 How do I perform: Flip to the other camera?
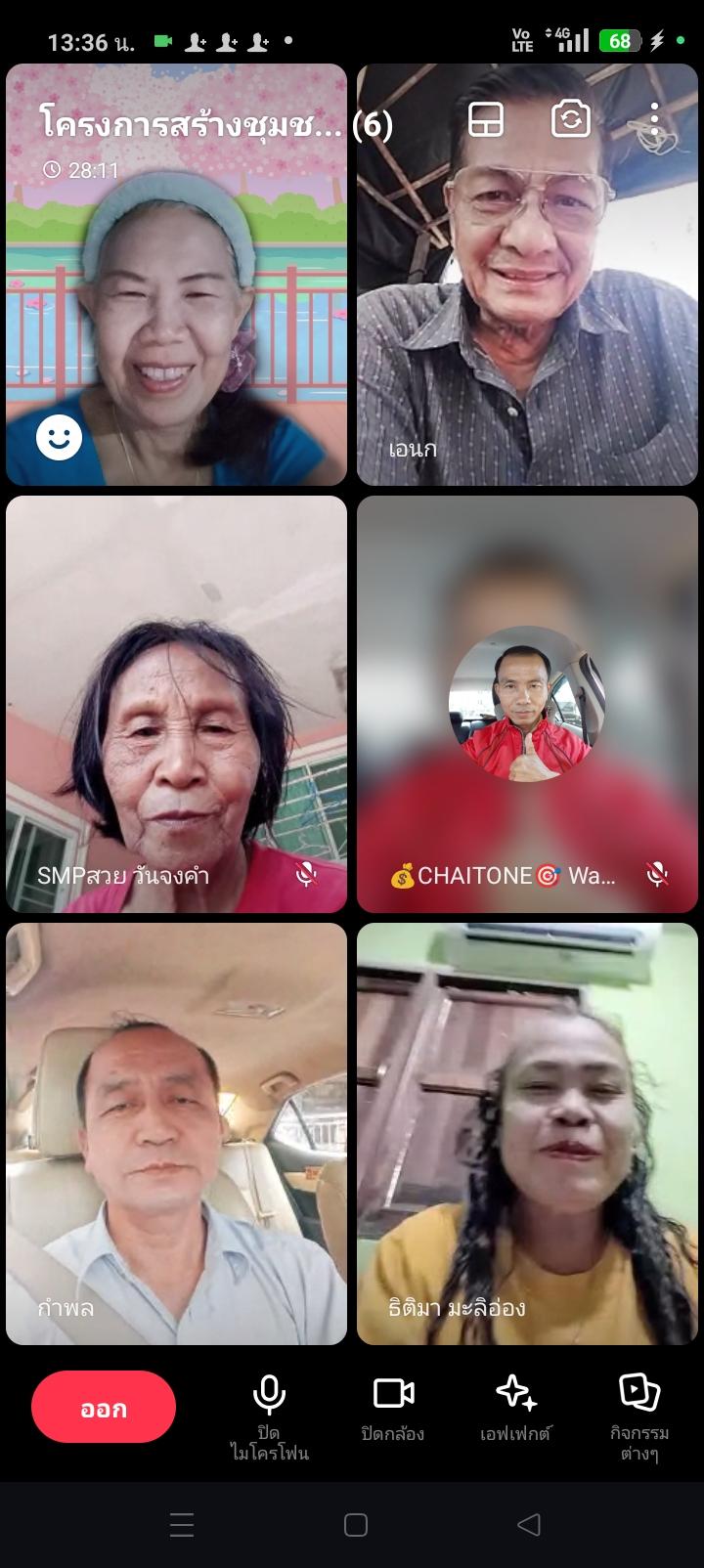point(570,120)
